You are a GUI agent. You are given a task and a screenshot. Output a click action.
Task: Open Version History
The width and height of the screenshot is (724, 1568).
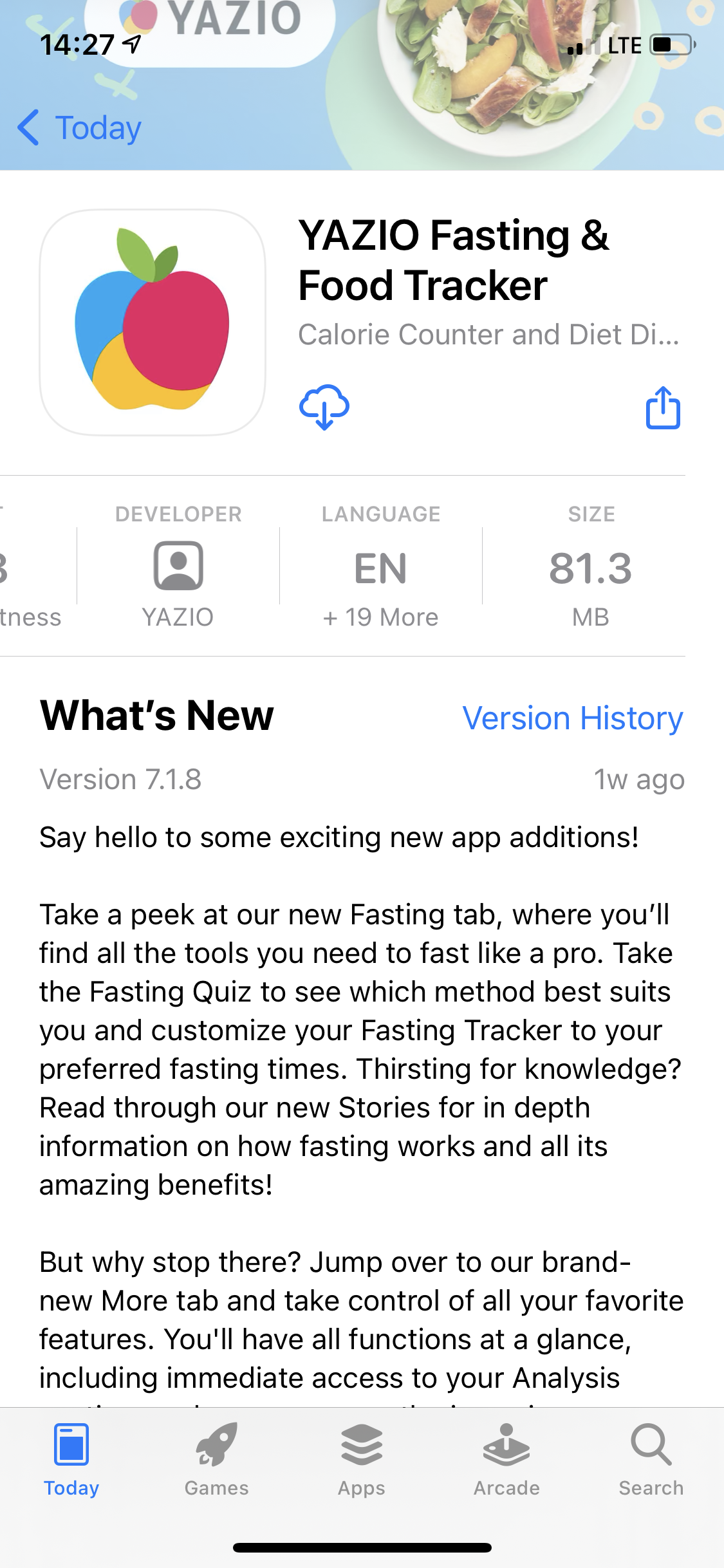click(572, 718)
